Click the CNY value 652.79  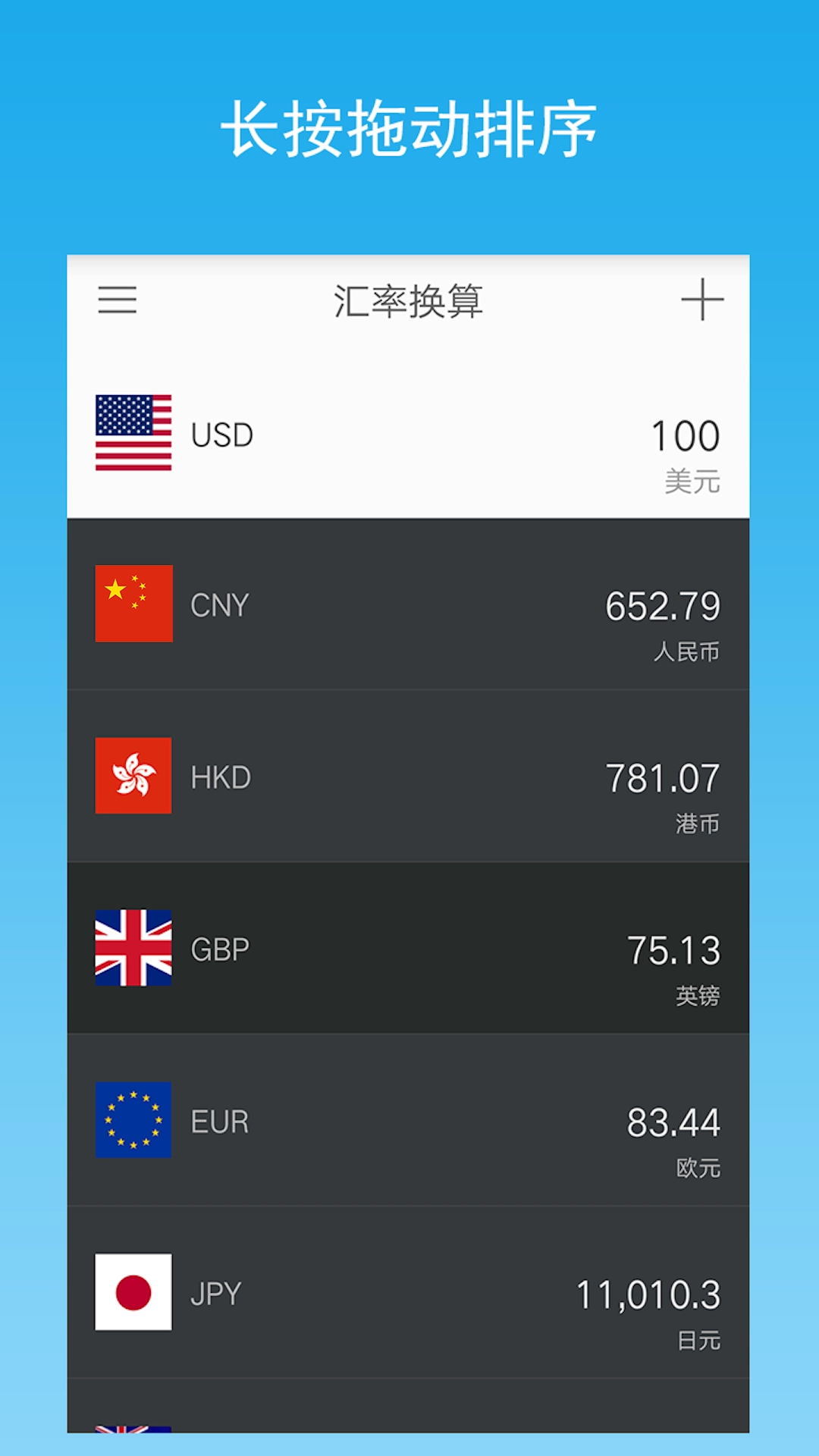pyautogui.click(x=664, y=604)
